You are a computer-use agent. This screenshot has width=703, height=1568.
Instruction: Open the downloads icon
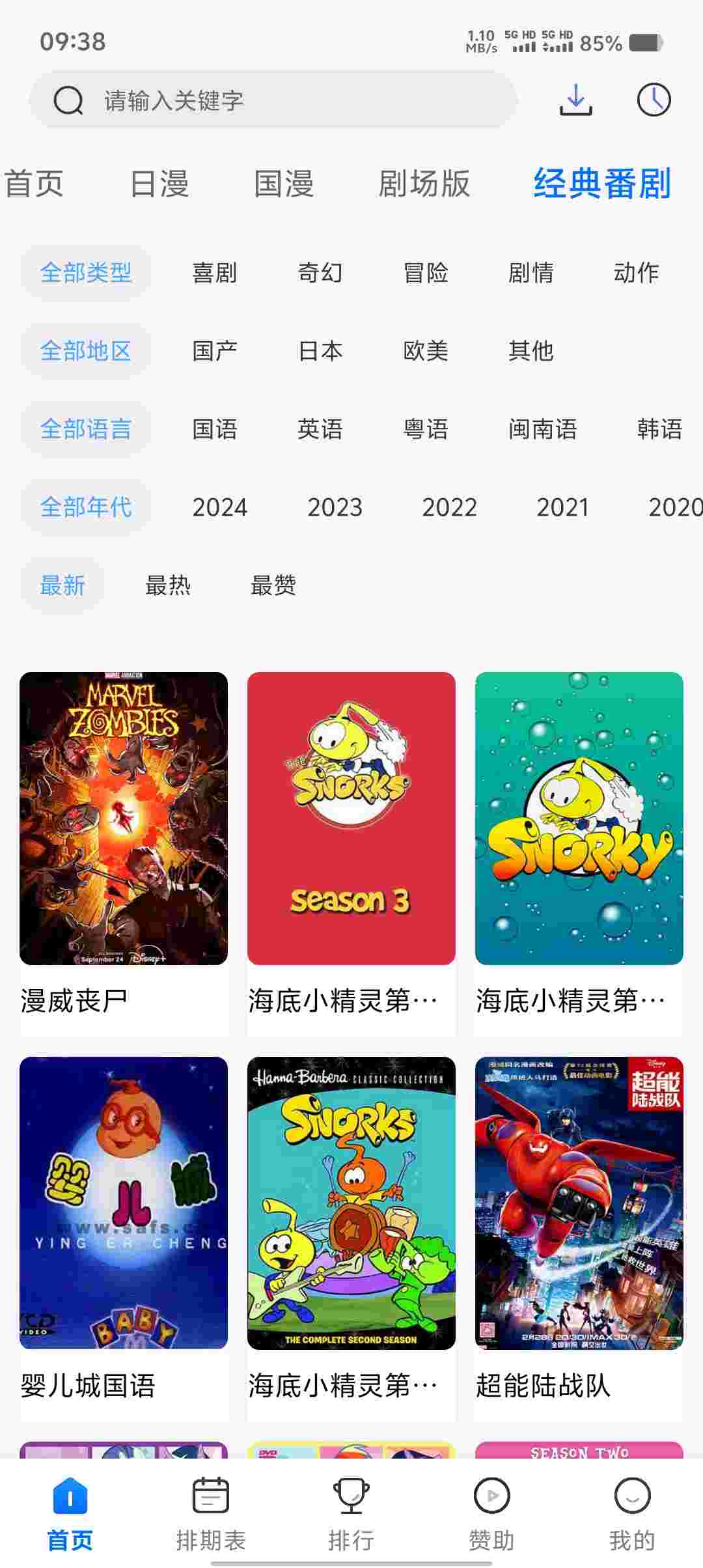click(575, 100)
